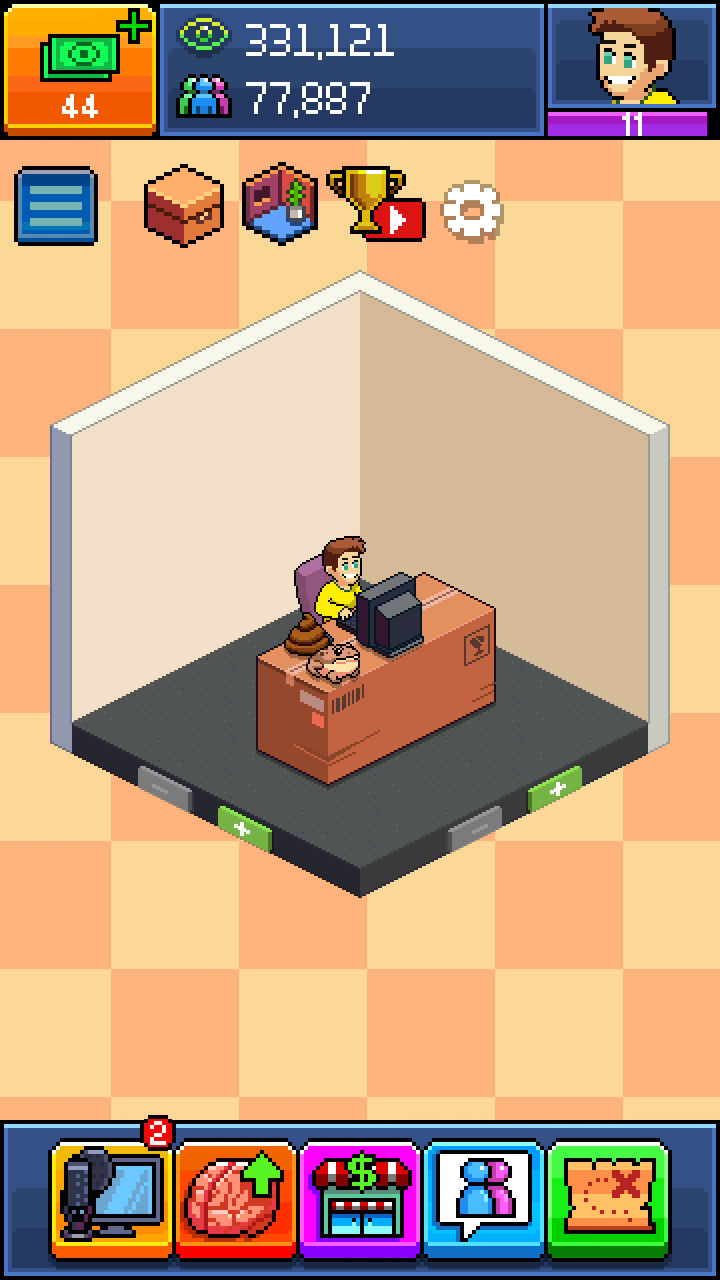The image size is (720, 1280).
Task: Open the room editor icon
Action: 281,204
